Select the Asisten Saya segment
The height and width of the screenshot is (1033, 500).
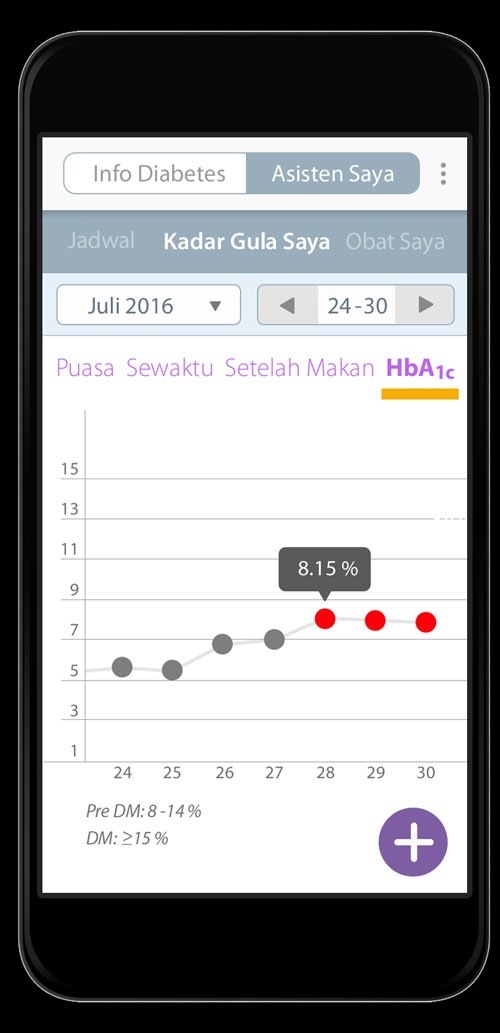tap(333, 173)
